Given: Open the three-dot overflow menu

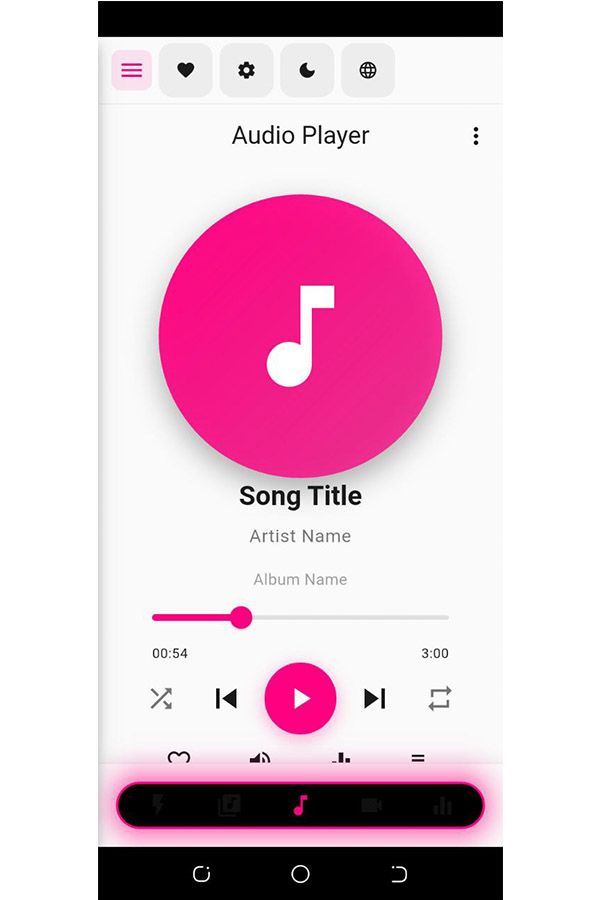Looking at the screenshot, I should tap(476, 136).
